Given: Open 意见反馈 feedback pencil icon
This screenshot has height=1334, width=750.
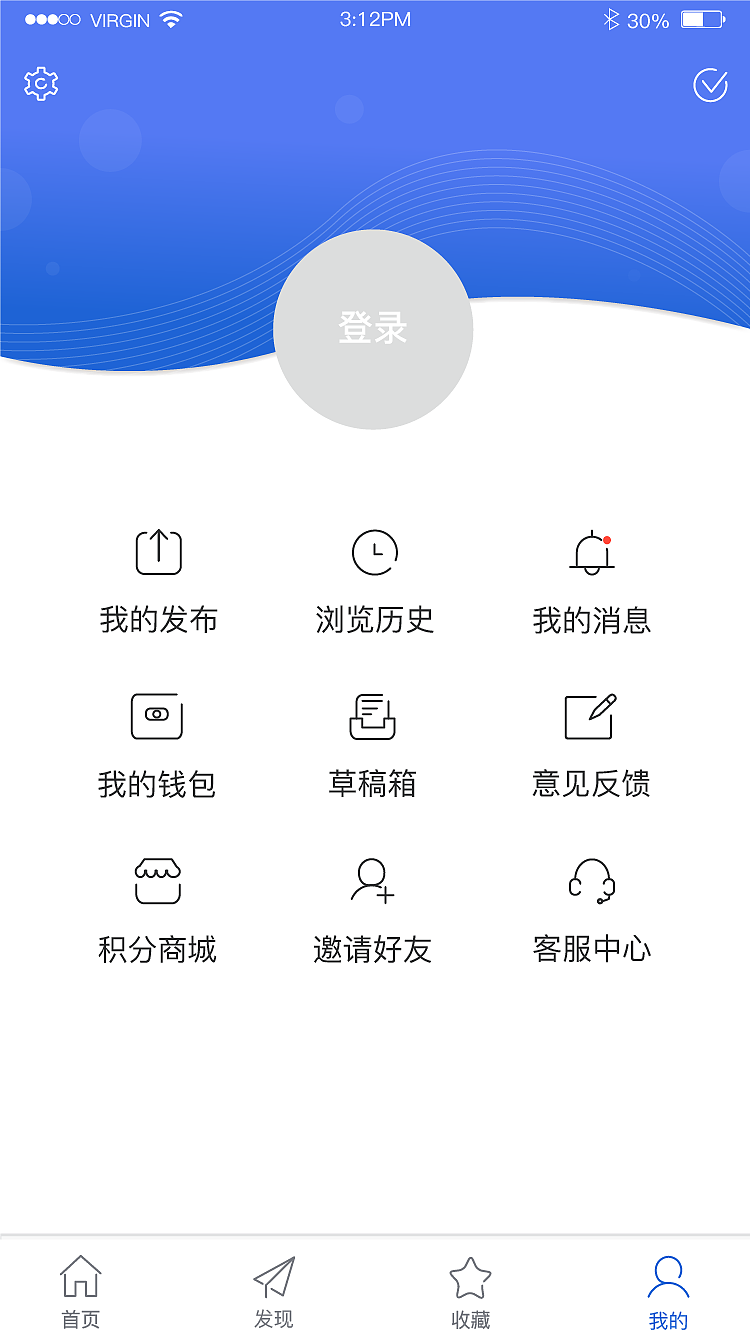Looking at the screenshot, I should pos(590,715).
